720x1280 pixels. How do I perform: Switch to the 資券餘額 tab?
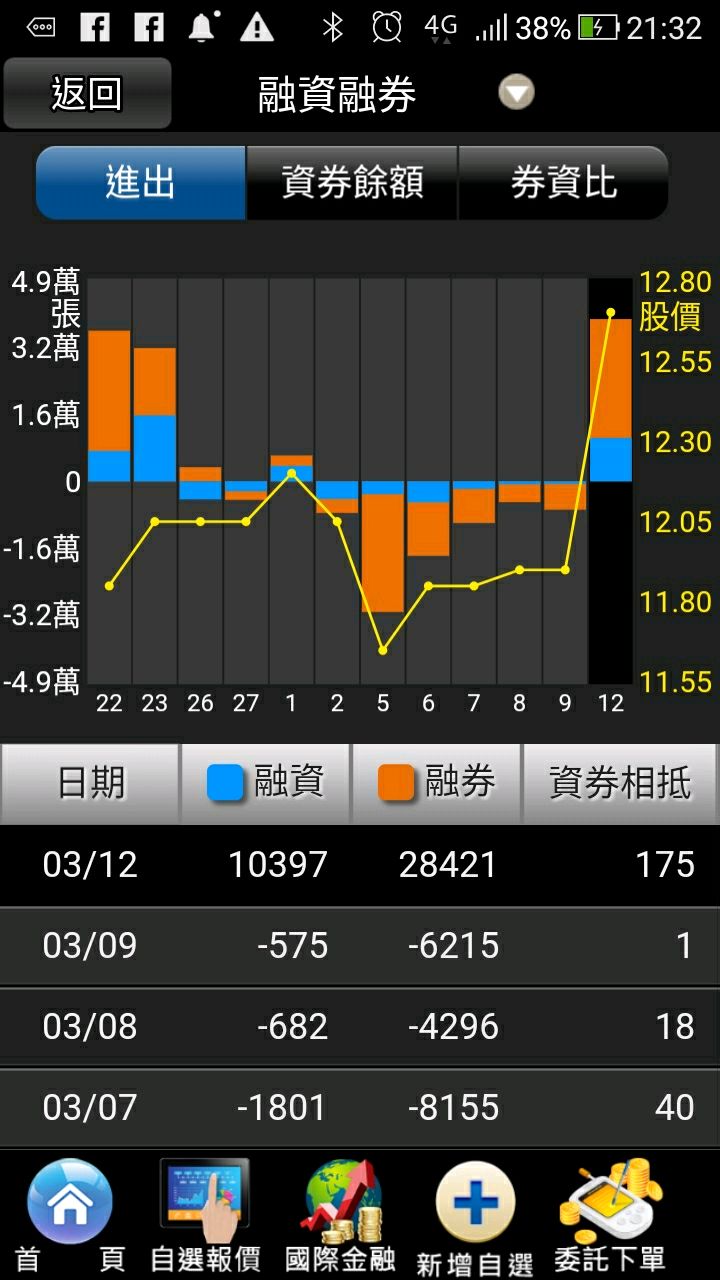(352, 183)
